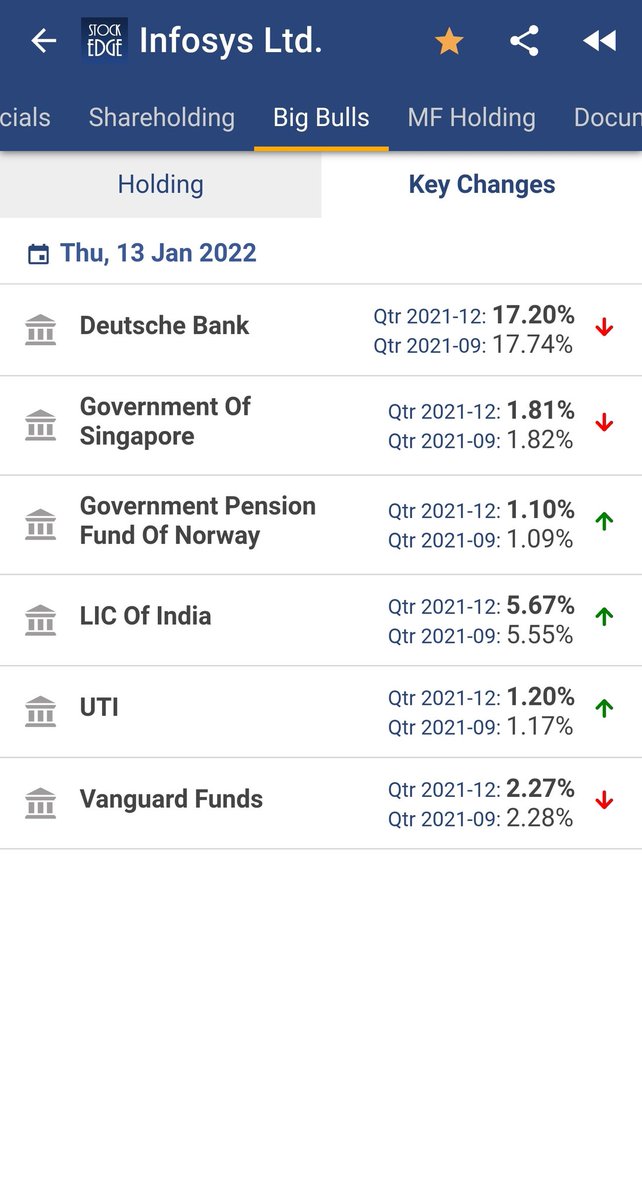Screen dimensions: 642x1200
Task: Select the Big Bulls tab
Action: pyautogui.click(x=321, y=117)
